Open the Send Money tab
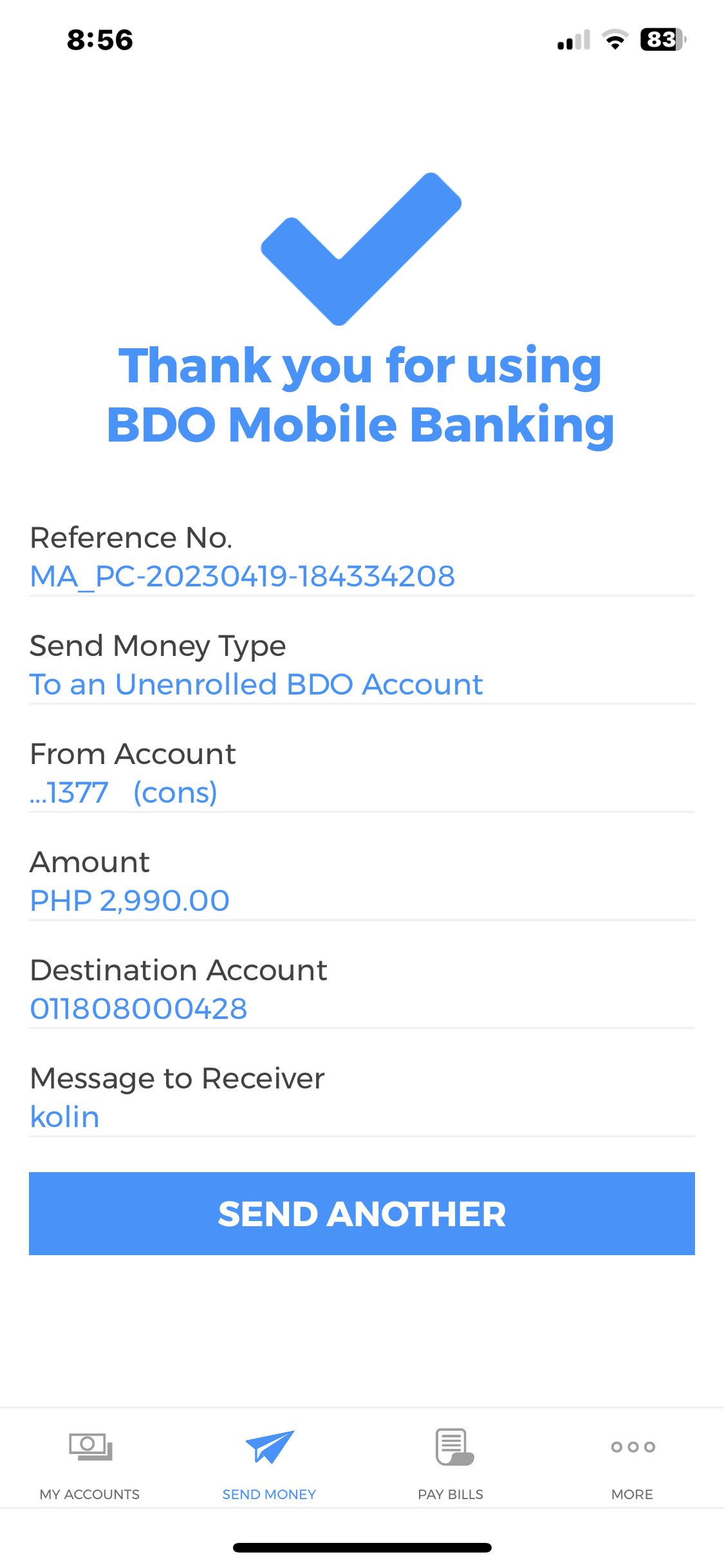The image size is (724, 1568). pyautogui.click(x=270, y=1462)
